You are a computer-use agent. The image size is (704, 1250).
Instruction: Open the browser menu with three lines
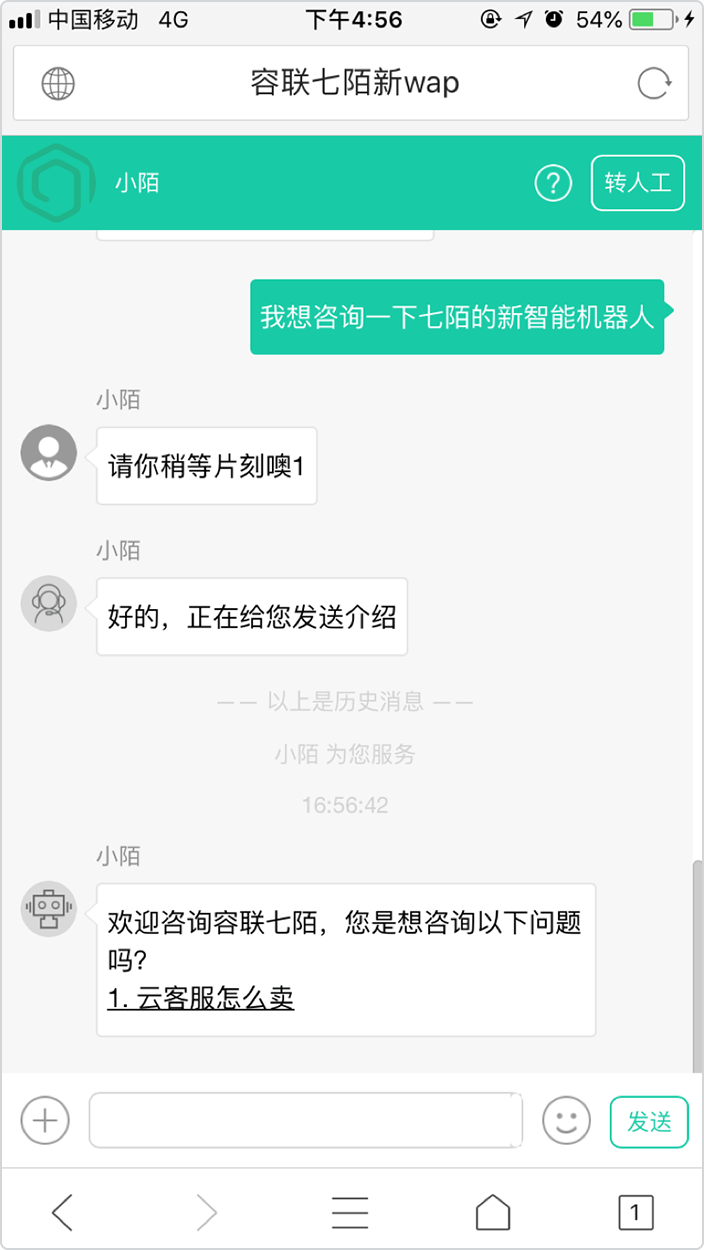(350, 1212)
